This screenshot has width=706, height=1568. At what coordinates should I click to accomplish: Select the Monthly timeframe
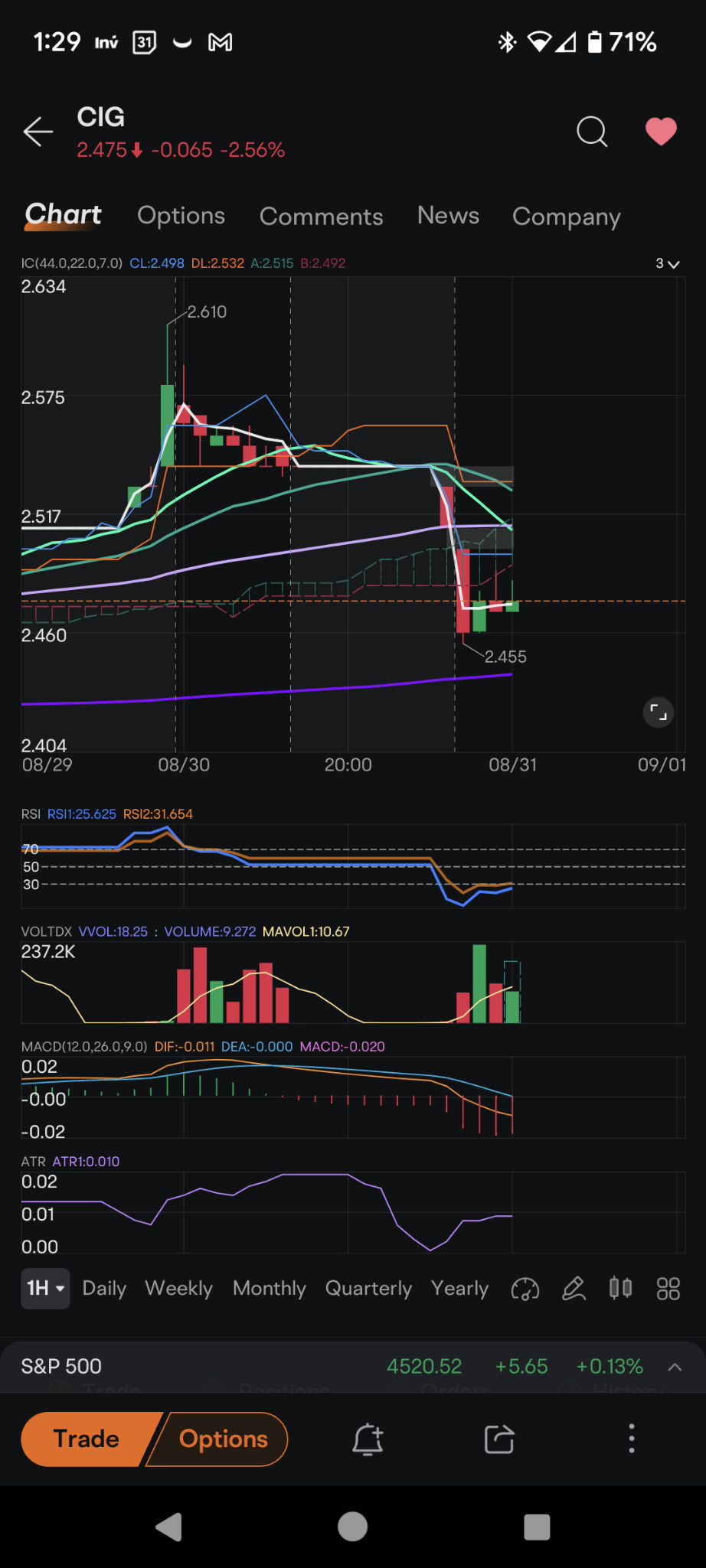[x=269, y=1289]
